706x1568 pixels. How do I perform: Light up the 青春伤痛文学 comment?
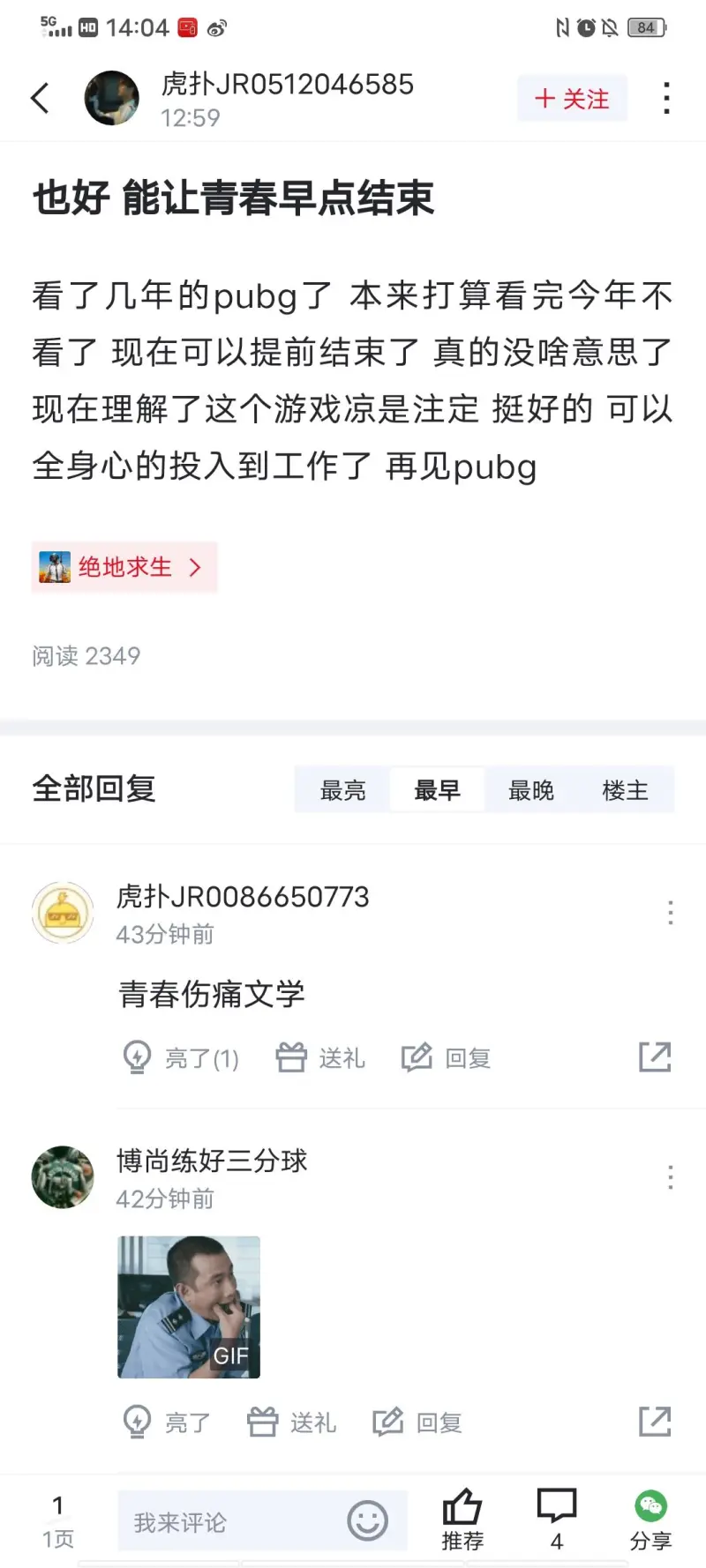(181, 1057)
